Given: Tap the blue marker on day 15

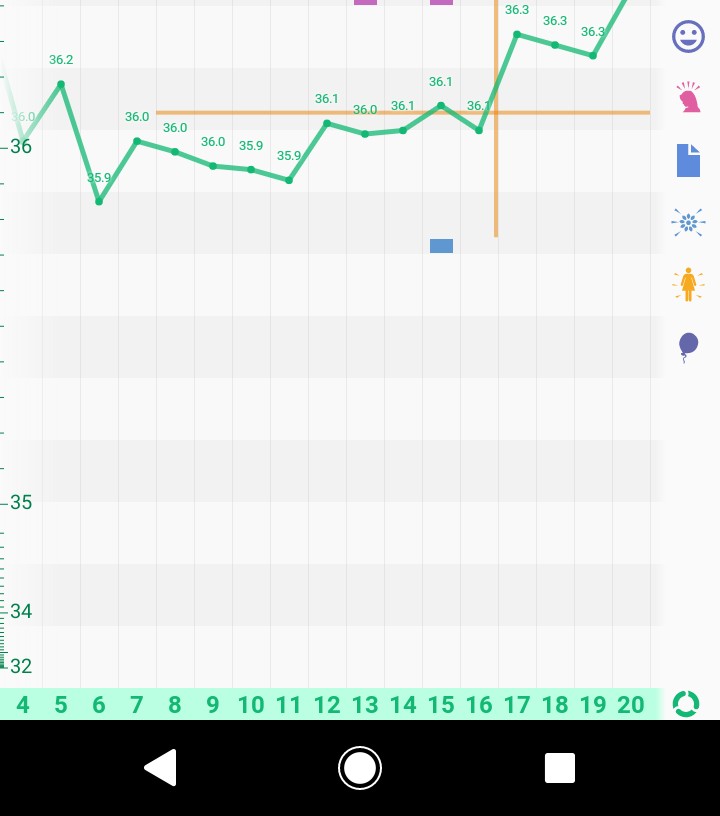Looking at the screenshot, I should point(441,246).
